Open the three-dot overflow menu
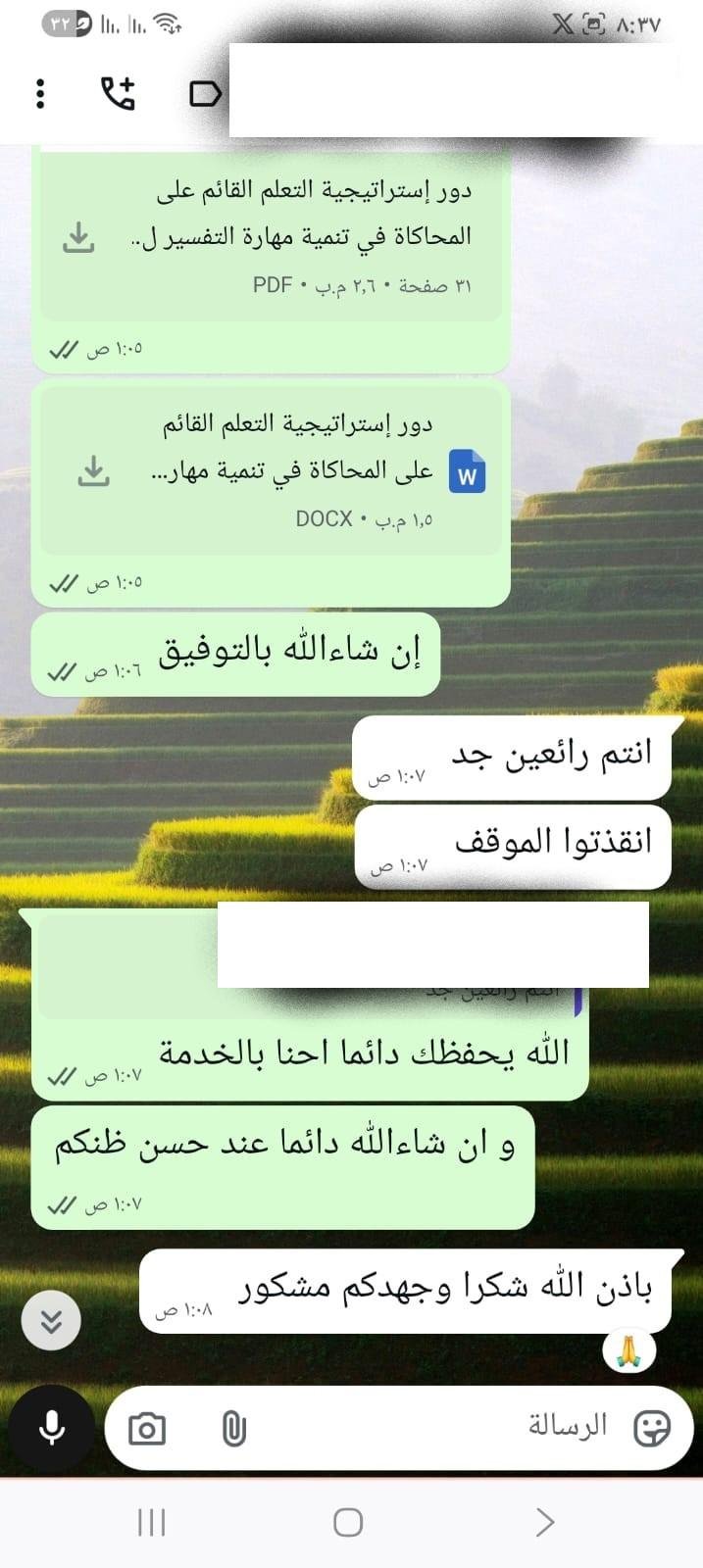Screen dimensions: 703x1568 tap(40, 93)
